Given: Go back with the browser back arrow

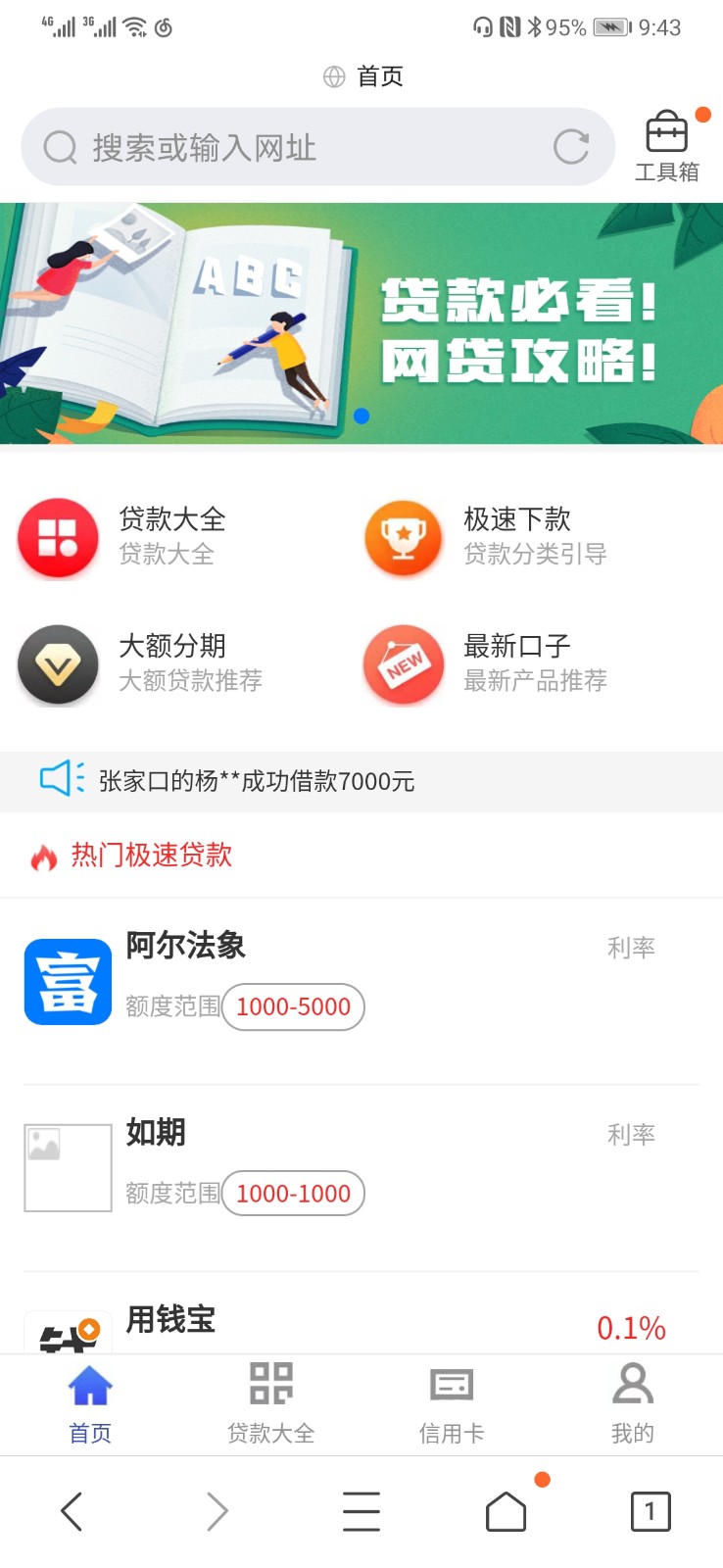Looking at the screenshot, I should 72,1511.
